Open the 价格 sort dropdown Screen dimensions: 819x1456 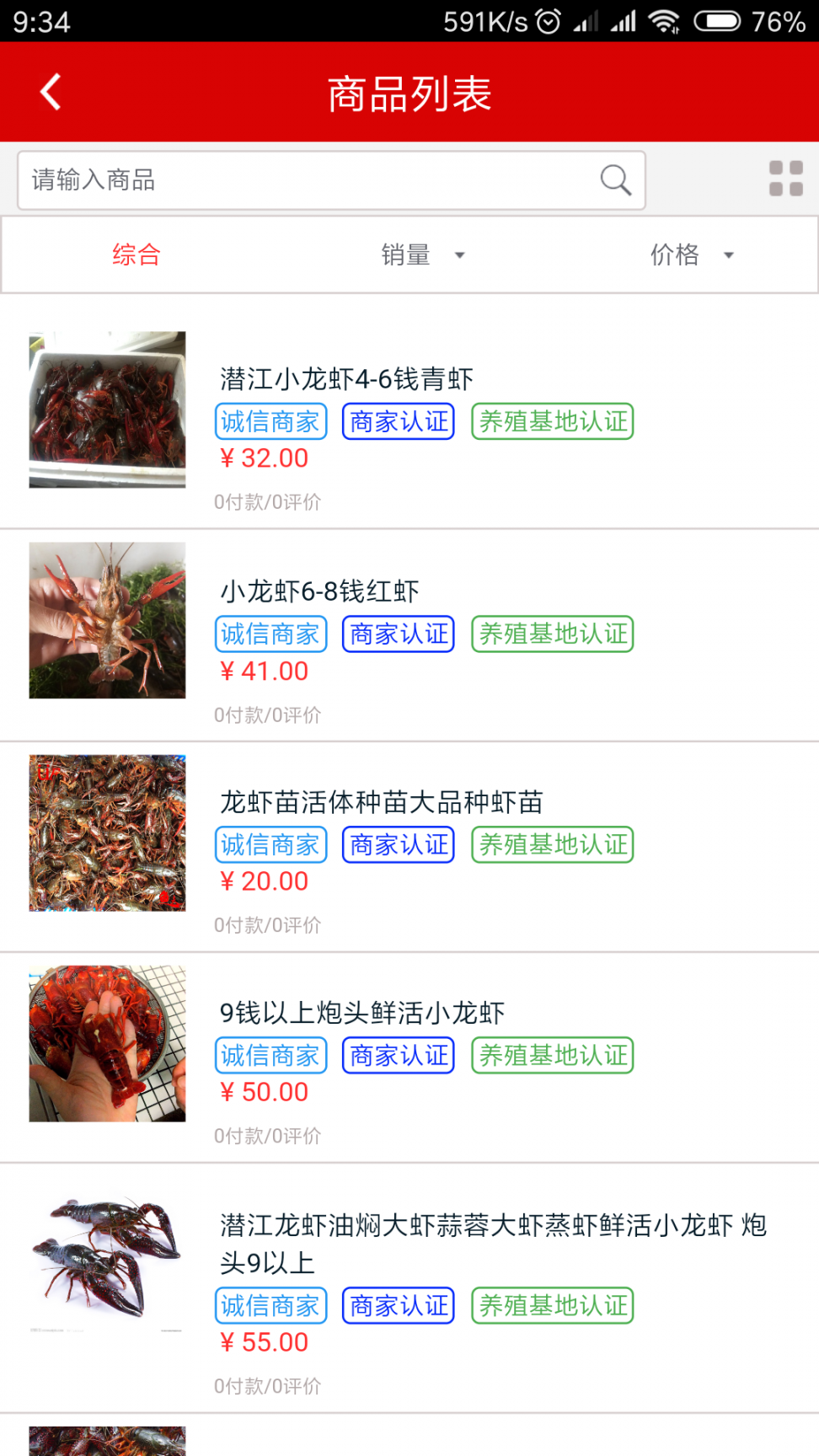pyautogui.click(x=692, y=254)
